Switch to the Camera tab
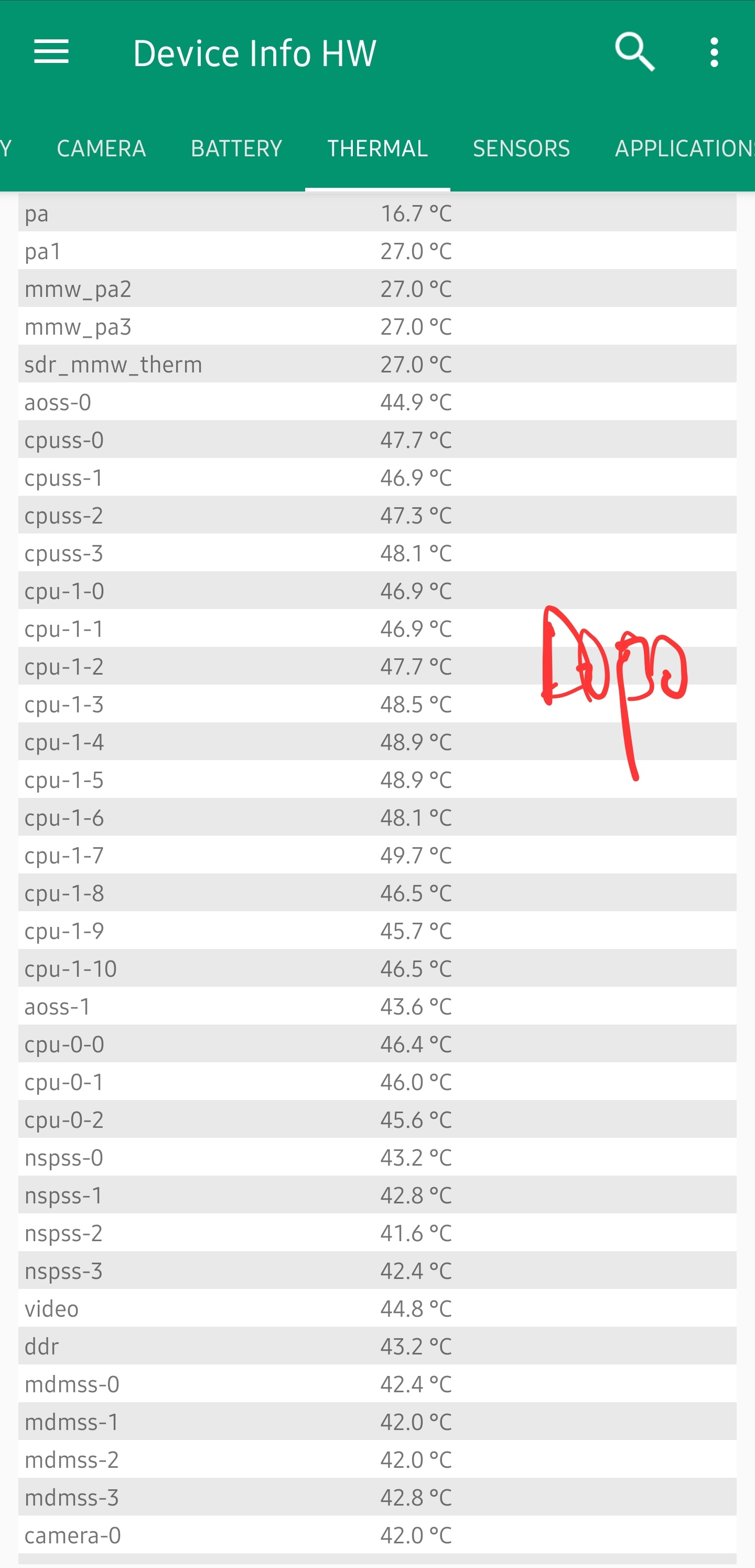The width and height of the screenshot is (755, 1568). 102,148
